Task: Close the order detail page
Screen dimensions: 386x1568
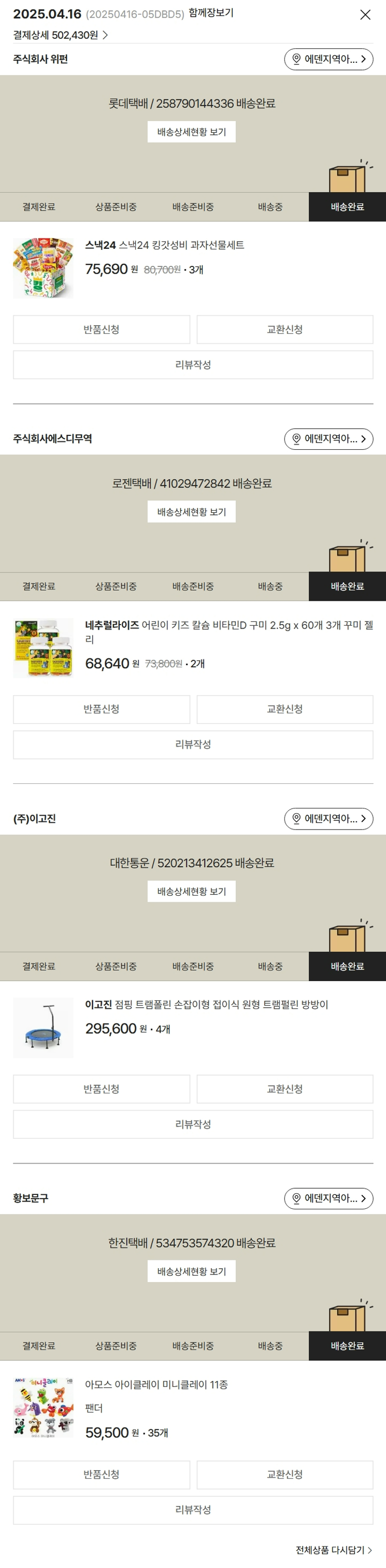Action: click(365, 14)
